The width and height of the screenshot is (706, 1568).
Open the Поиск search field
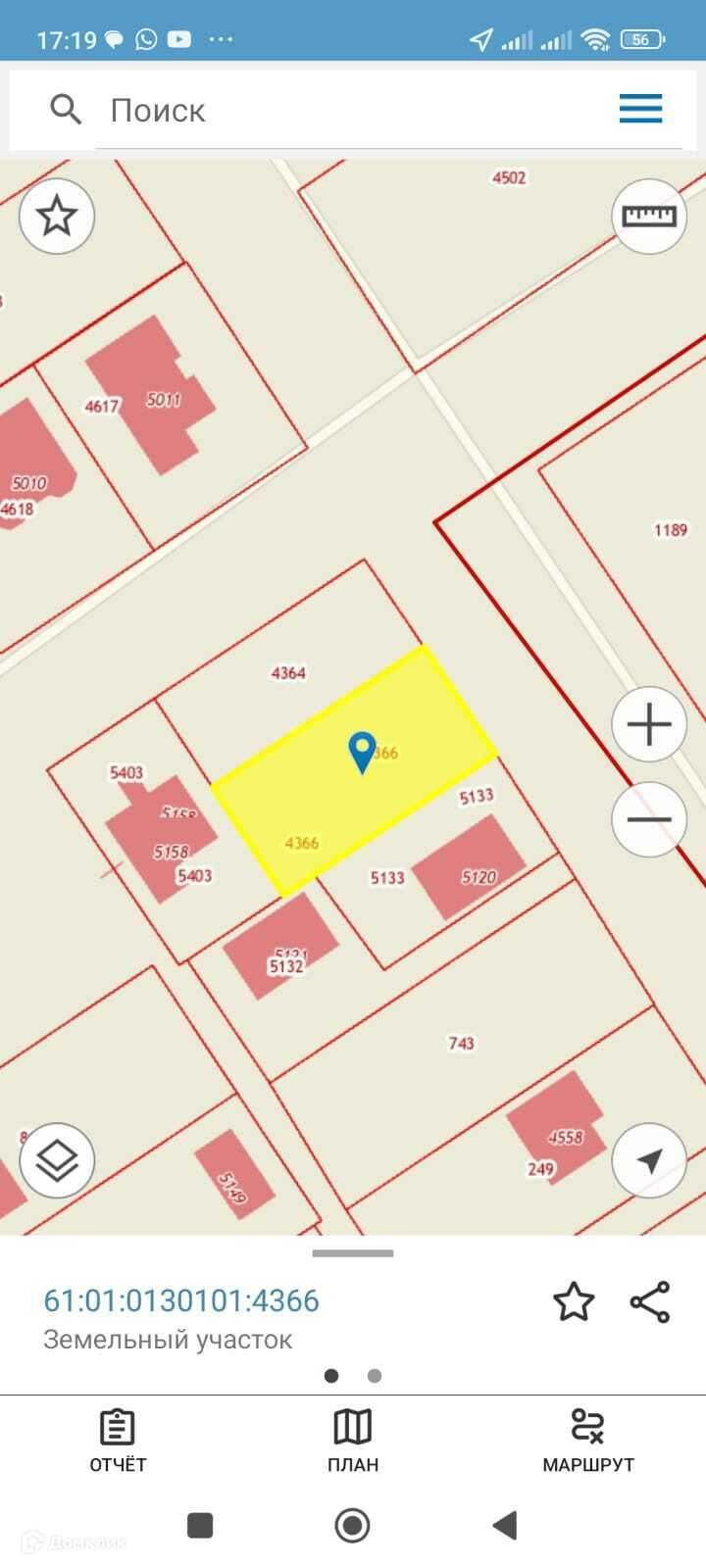coord(294,110)
